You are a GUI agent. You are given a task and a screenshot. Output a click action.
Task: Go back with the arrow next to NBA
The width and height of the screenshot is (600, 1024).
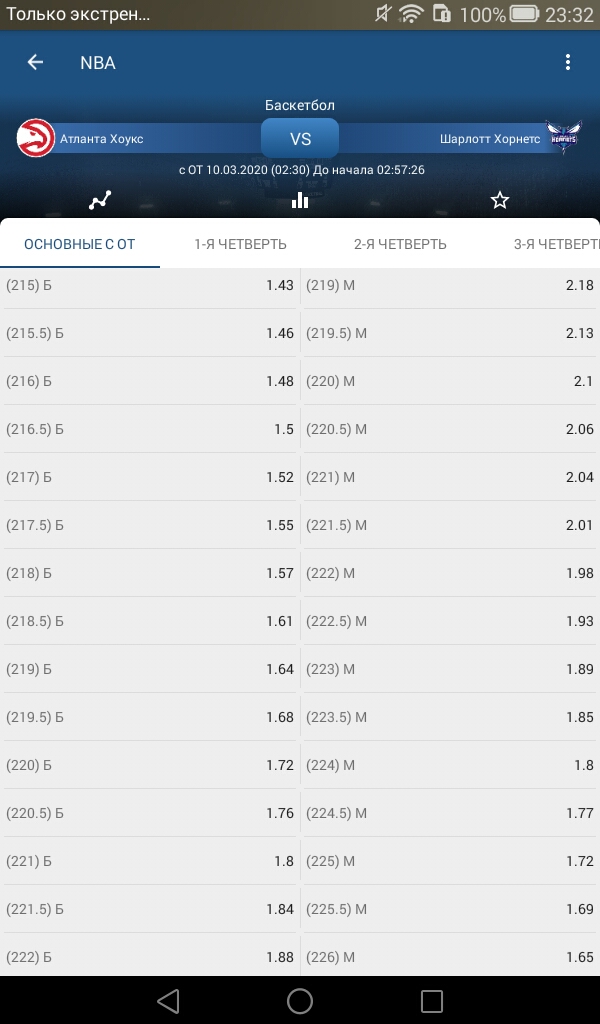(35, 62)
